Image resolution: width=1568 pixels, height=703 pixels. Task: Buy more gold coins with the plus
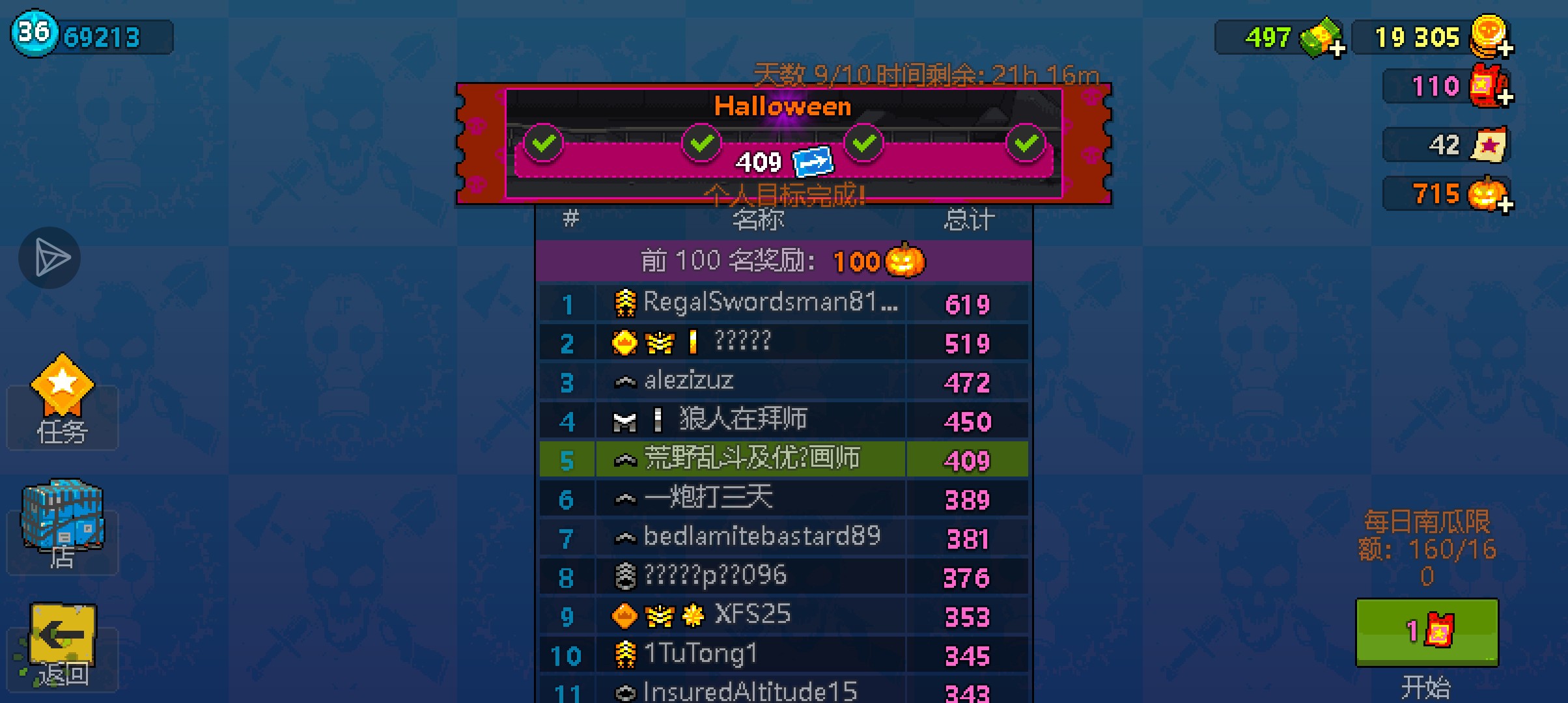pyautogui.click(x=1505, y=48)
